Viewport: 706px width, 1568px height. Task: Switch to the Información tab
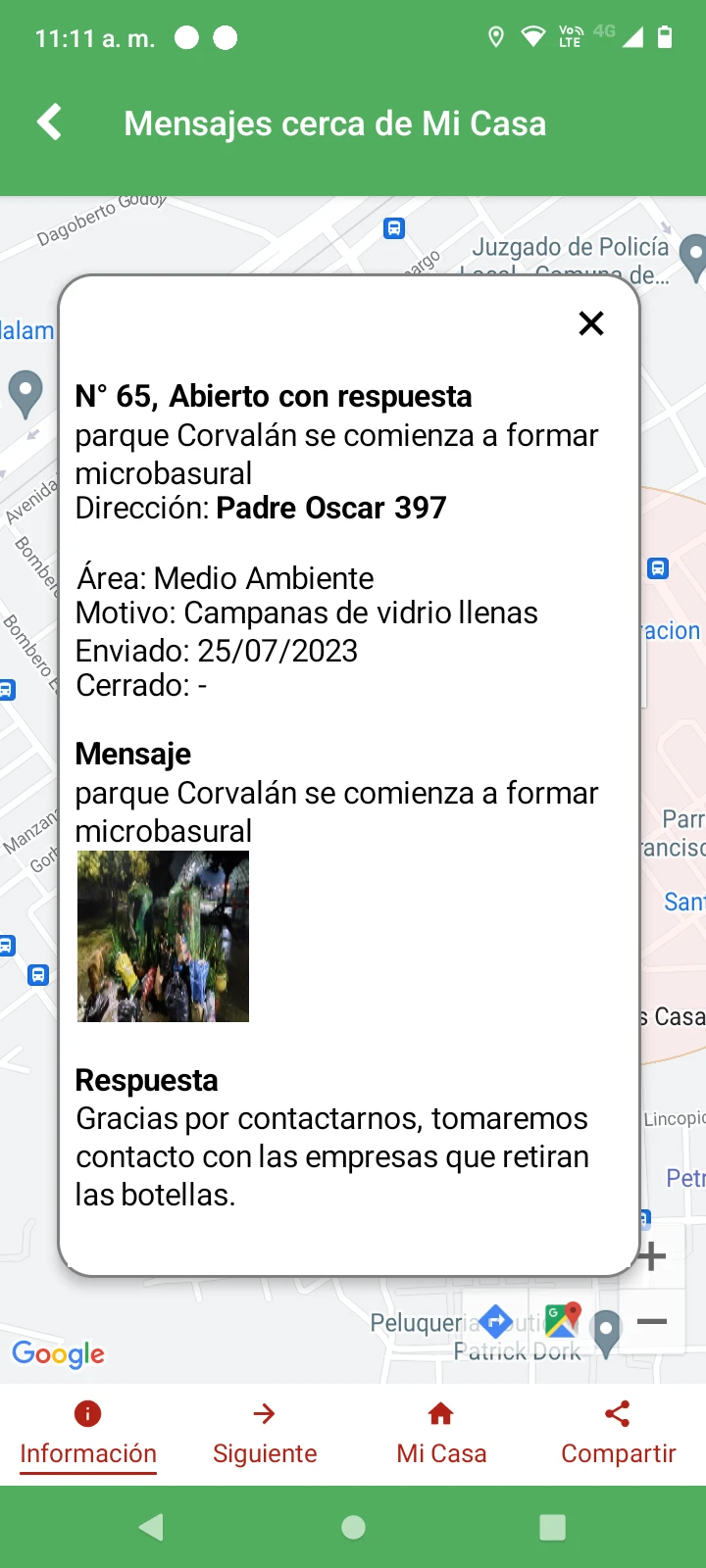[x=88, y=1434]
